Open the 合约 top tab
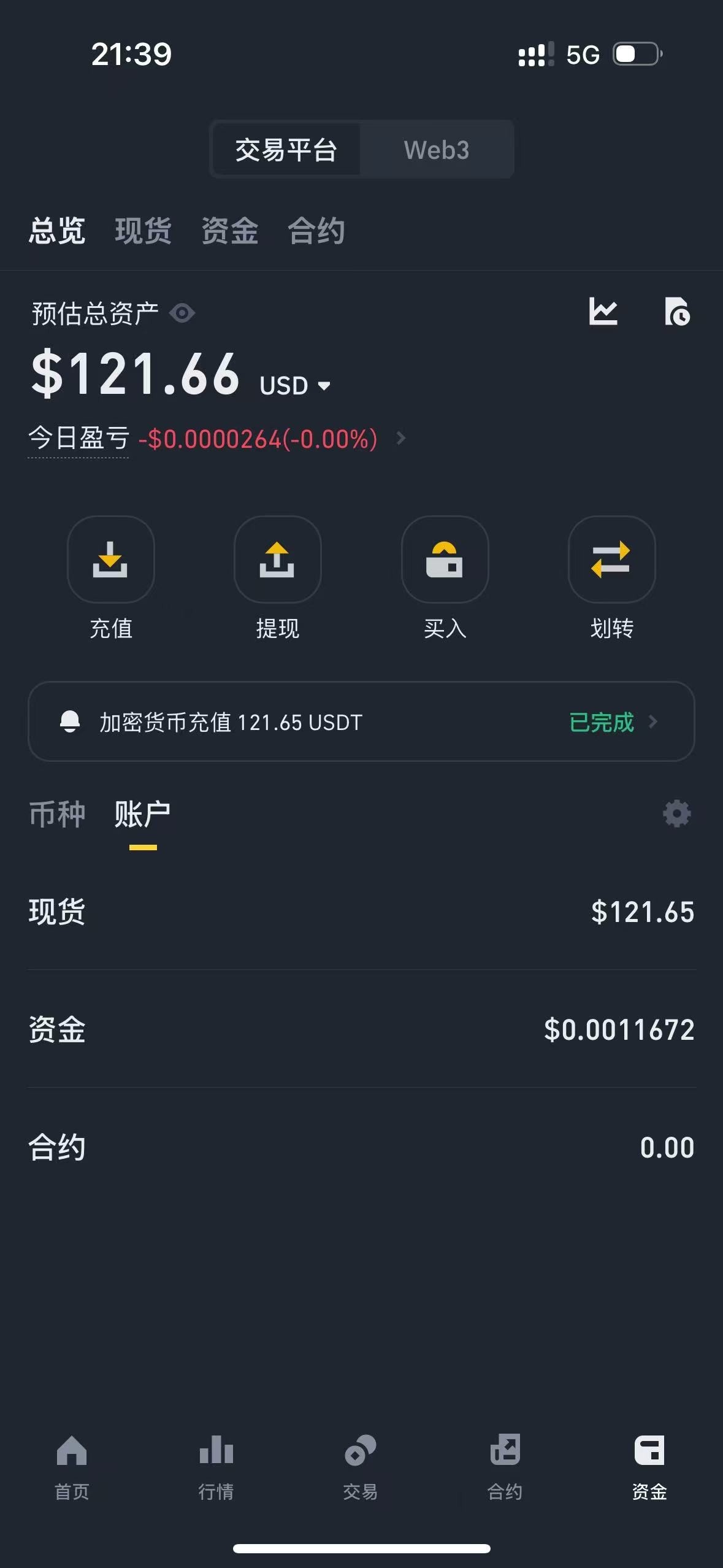This screenshot has height=1568, width=723. click(316, 231)
